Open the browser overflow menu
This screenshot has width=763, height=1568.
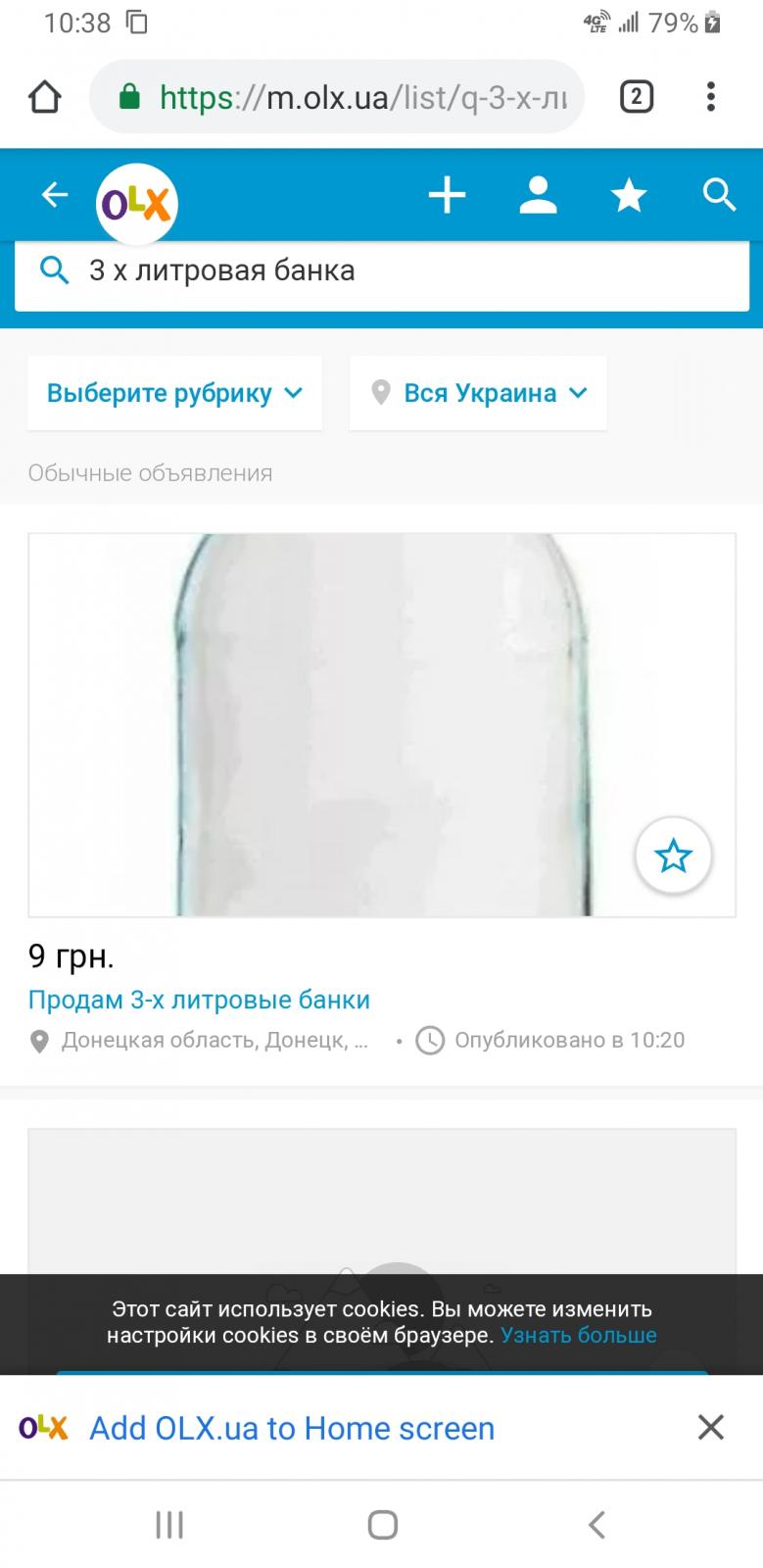coord(711,97)
